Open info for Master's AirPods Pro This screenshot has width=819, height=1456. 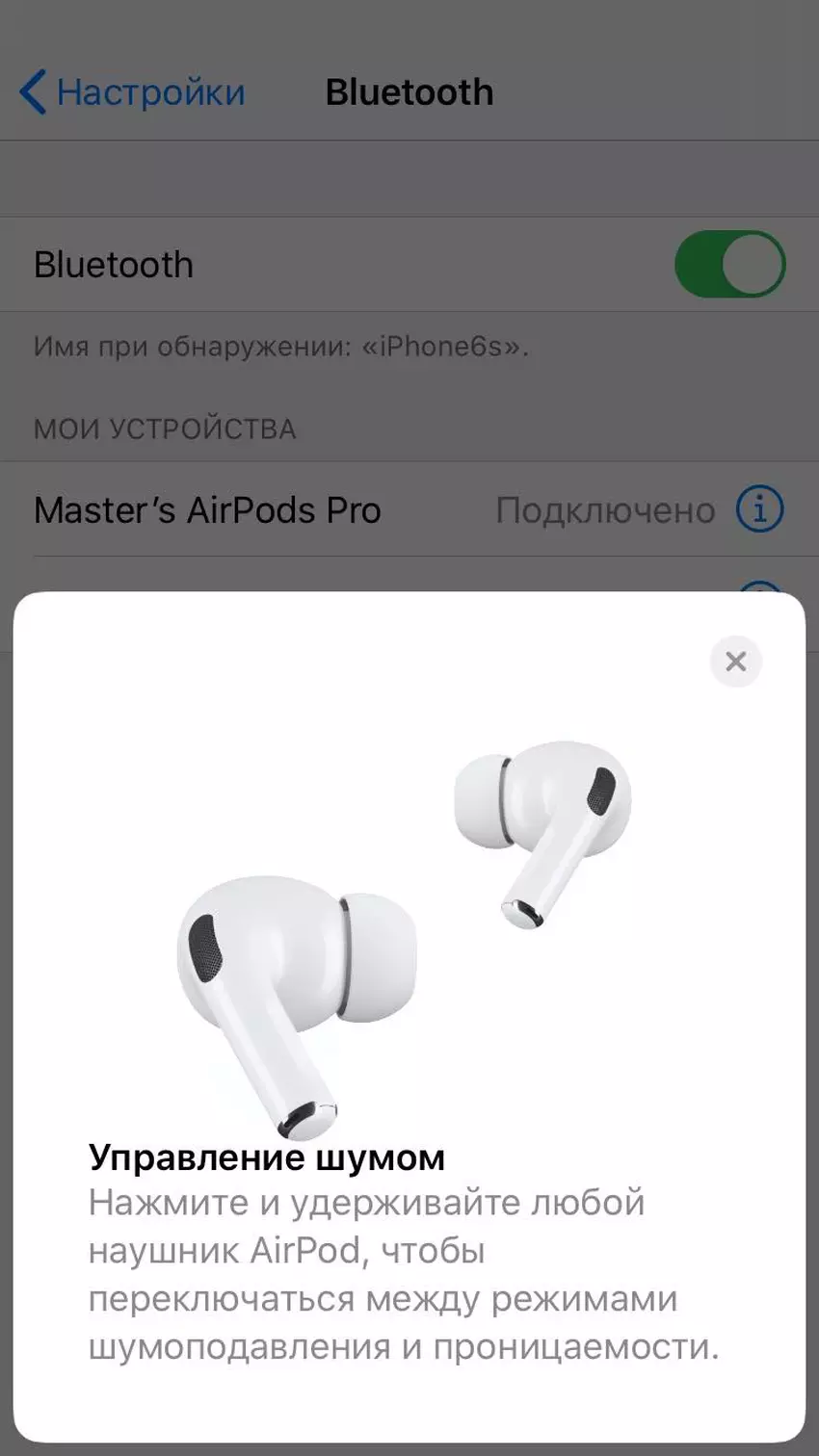click(x=759, y=508)
